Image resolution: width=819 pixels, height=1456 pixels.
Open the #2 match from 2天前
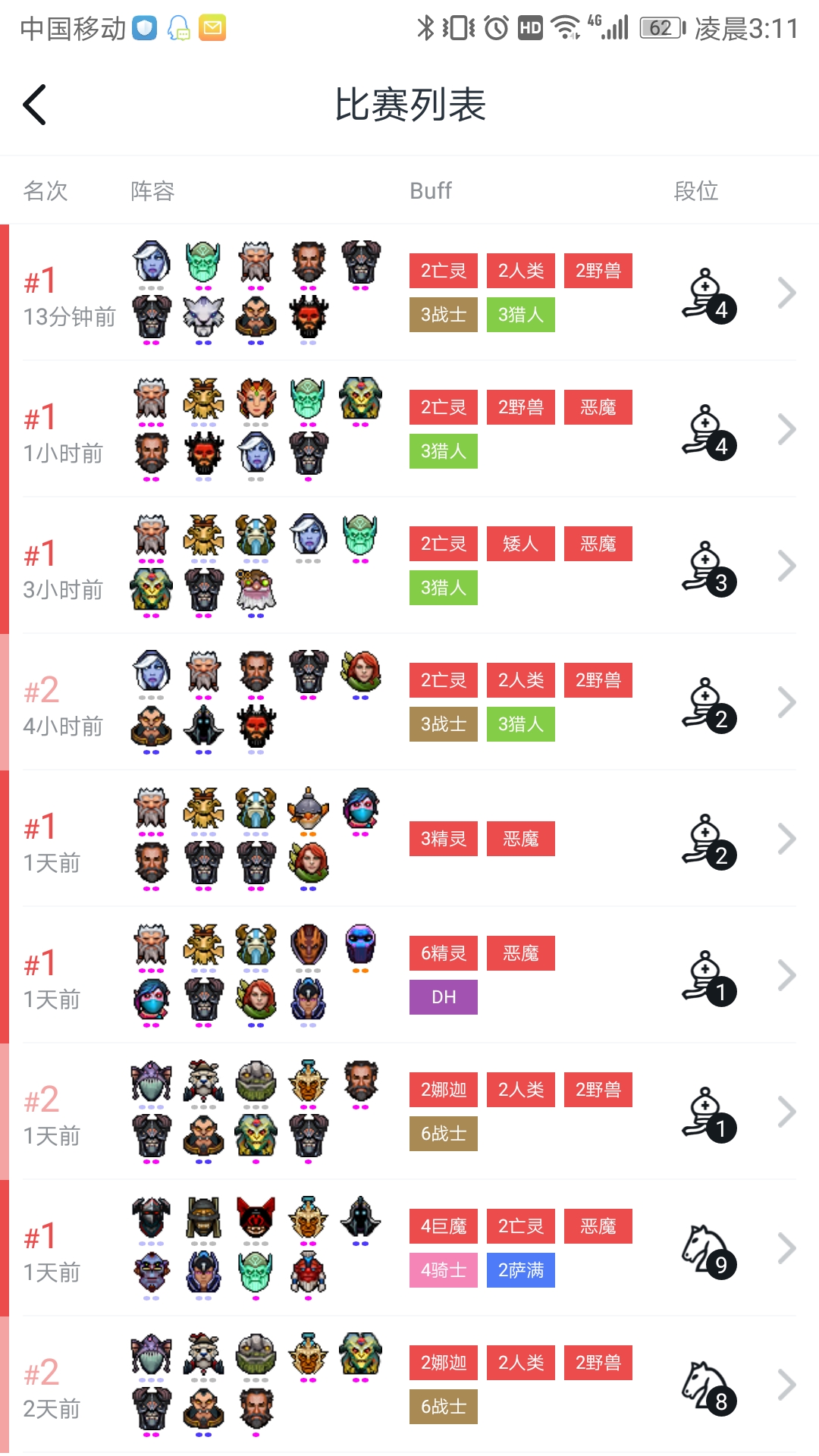409,1385
